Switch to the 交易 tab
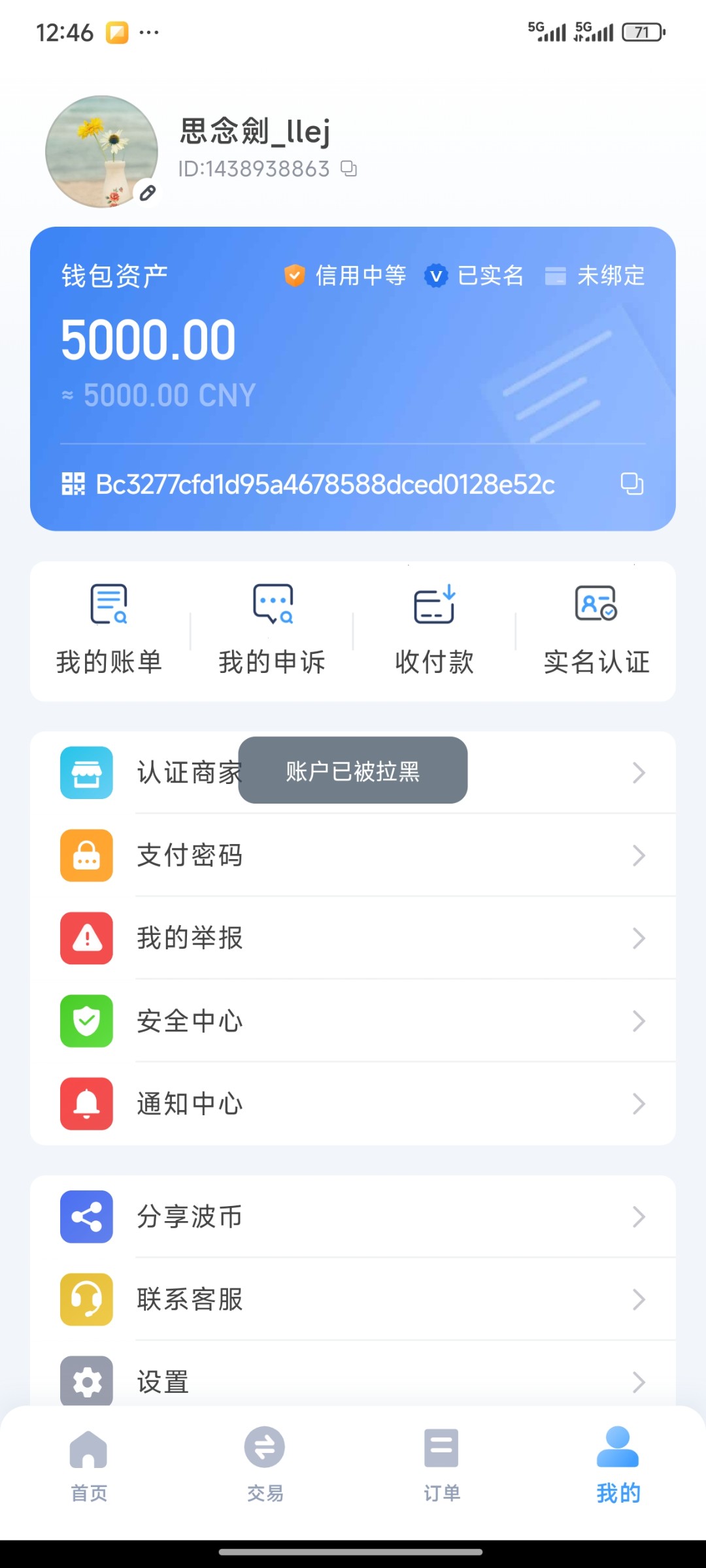This screenshot has height=1568, width=706. tap(265, 1463)
